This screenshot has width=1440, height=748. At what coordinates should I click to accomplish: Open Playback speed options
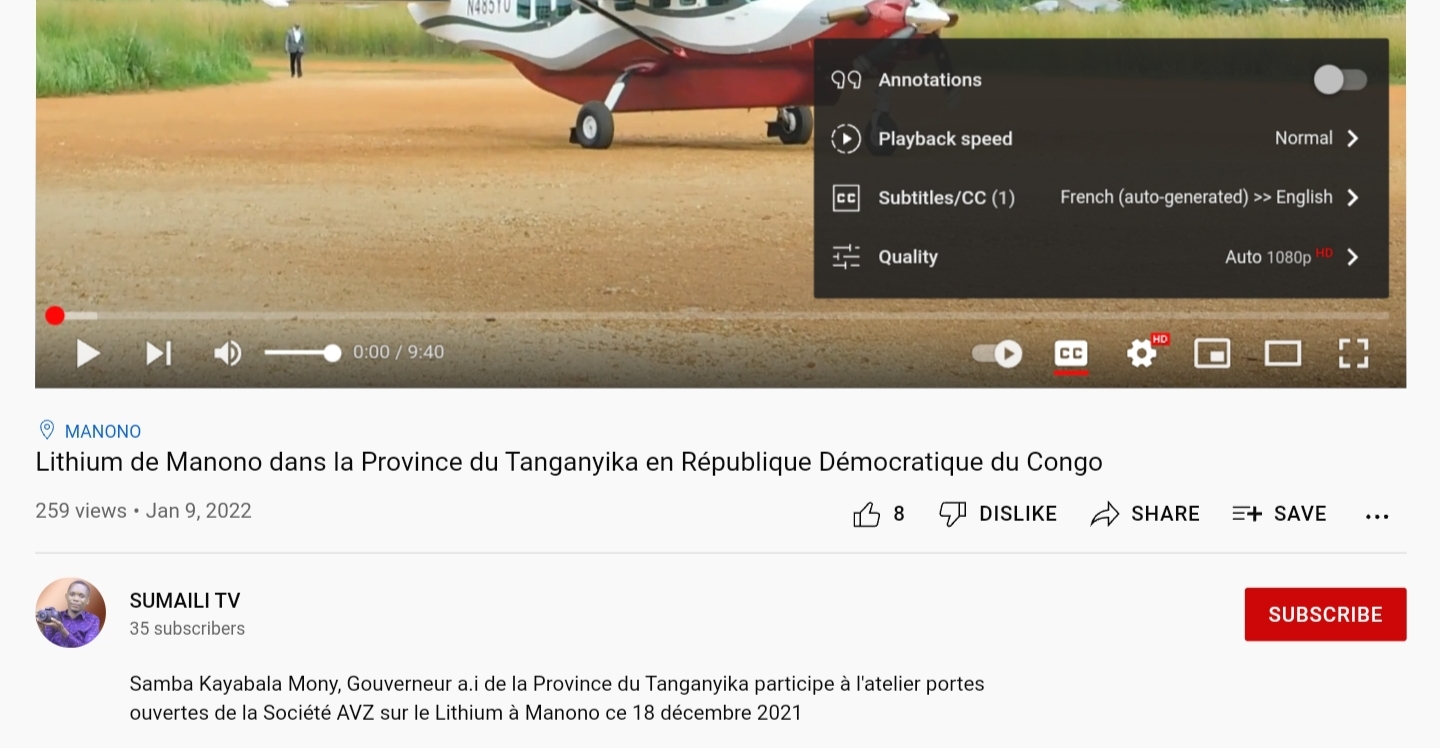click(x=1100, y=139)
